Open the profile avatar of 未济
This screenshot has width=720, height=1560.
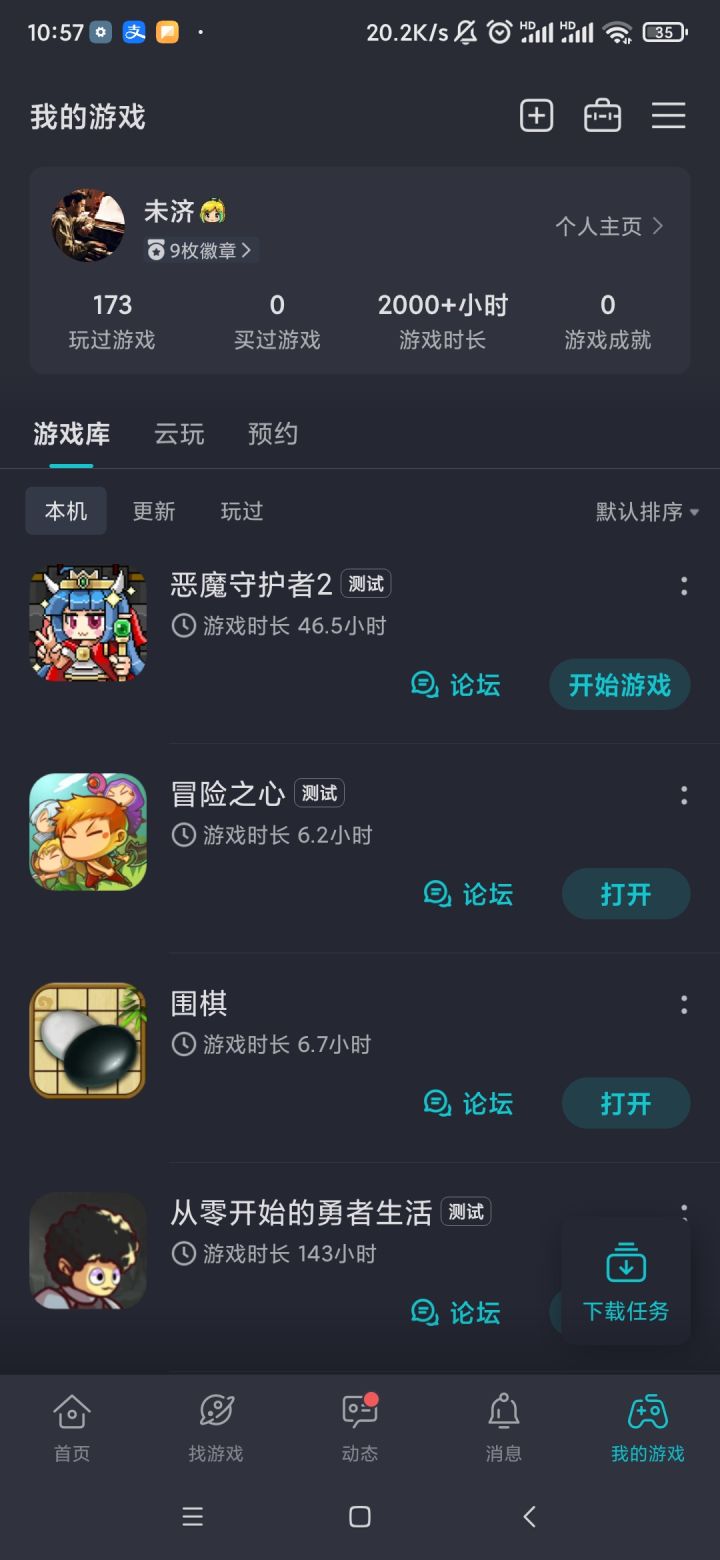point(88,226)
